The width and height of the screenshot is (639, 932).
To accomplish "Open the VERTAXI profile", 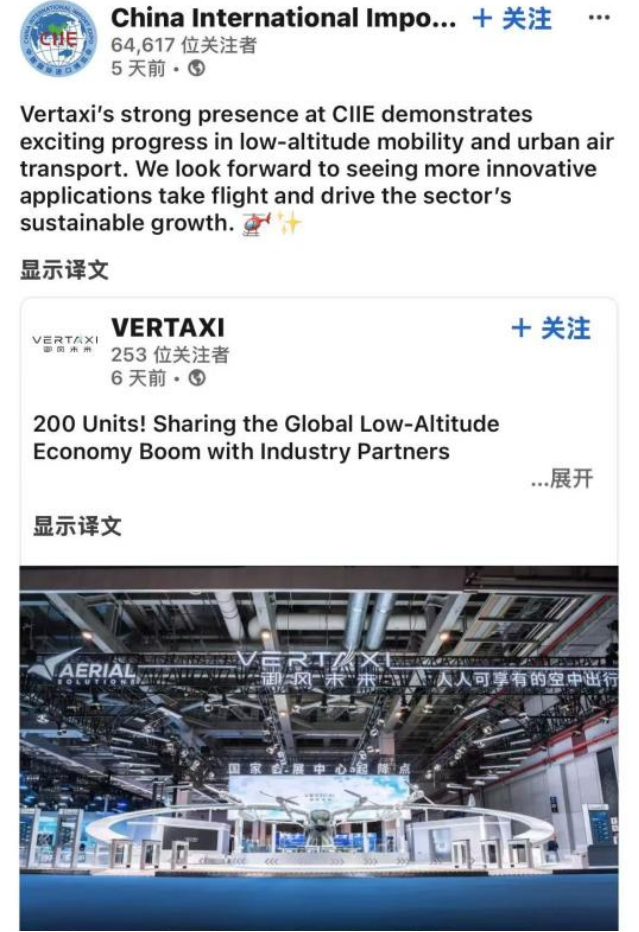I will coord(168,328).
